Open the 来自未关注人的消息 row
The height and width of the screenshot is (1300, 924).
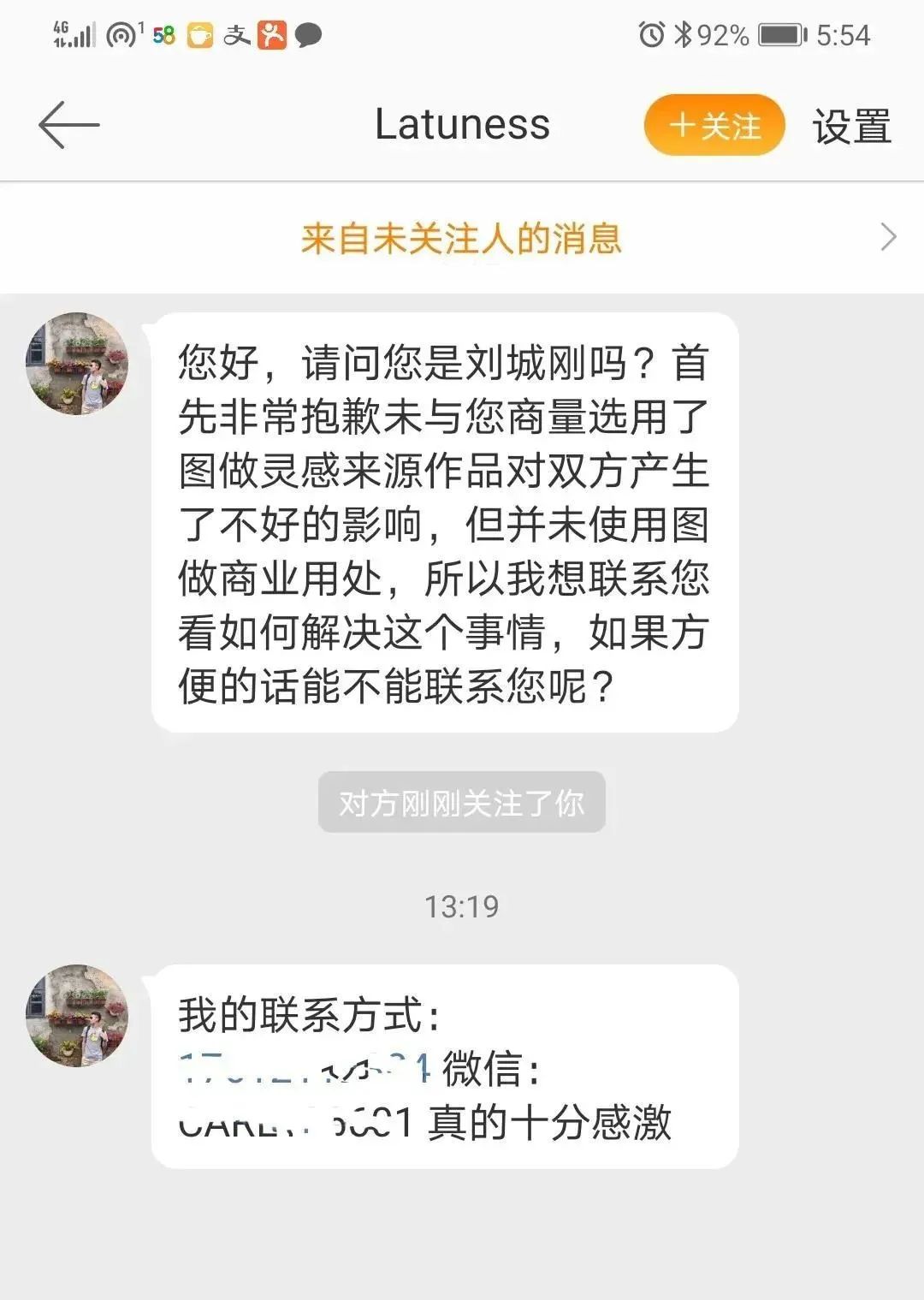(462, 238)
